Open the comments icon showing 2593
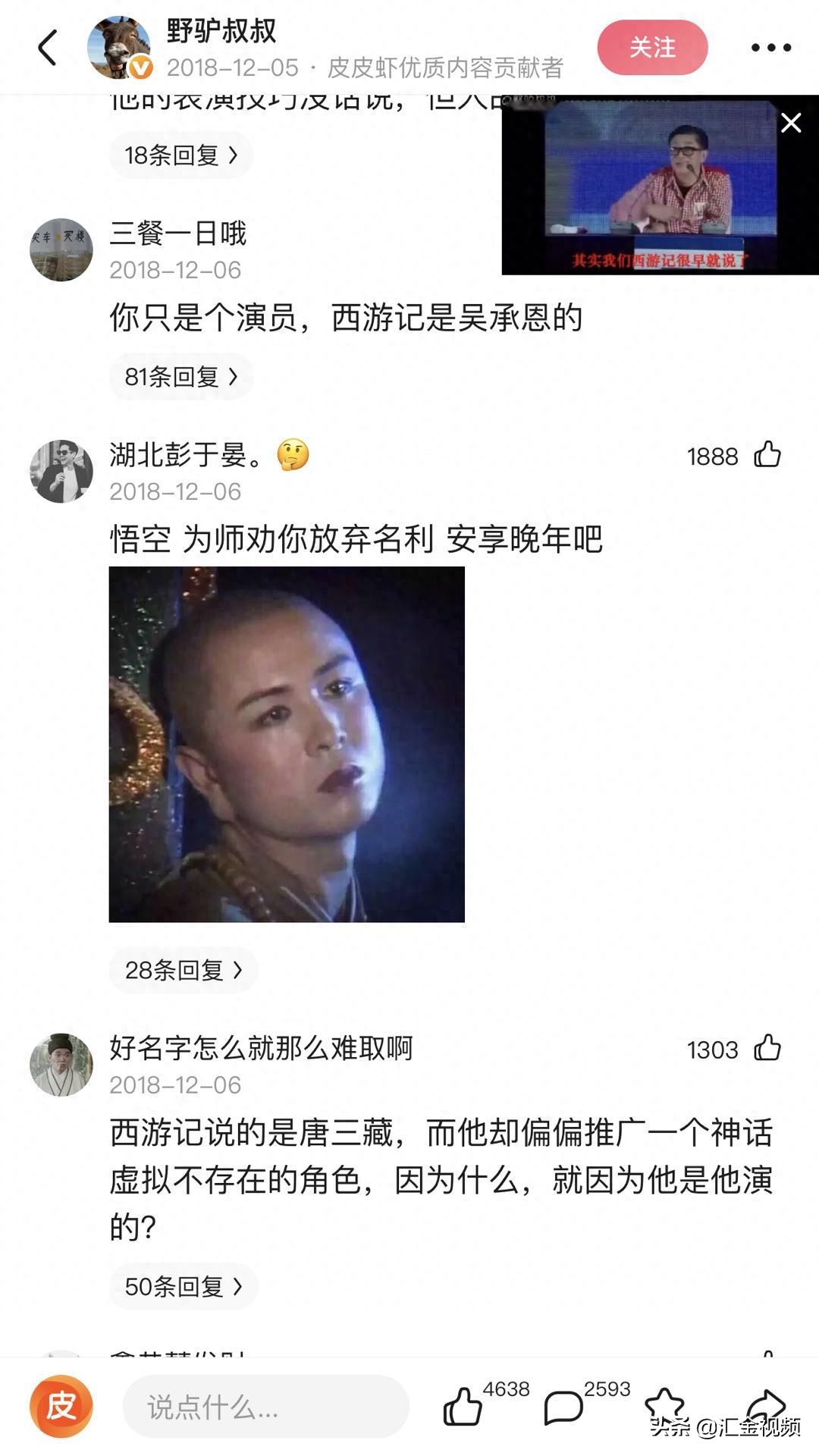 click(563, 1407)
